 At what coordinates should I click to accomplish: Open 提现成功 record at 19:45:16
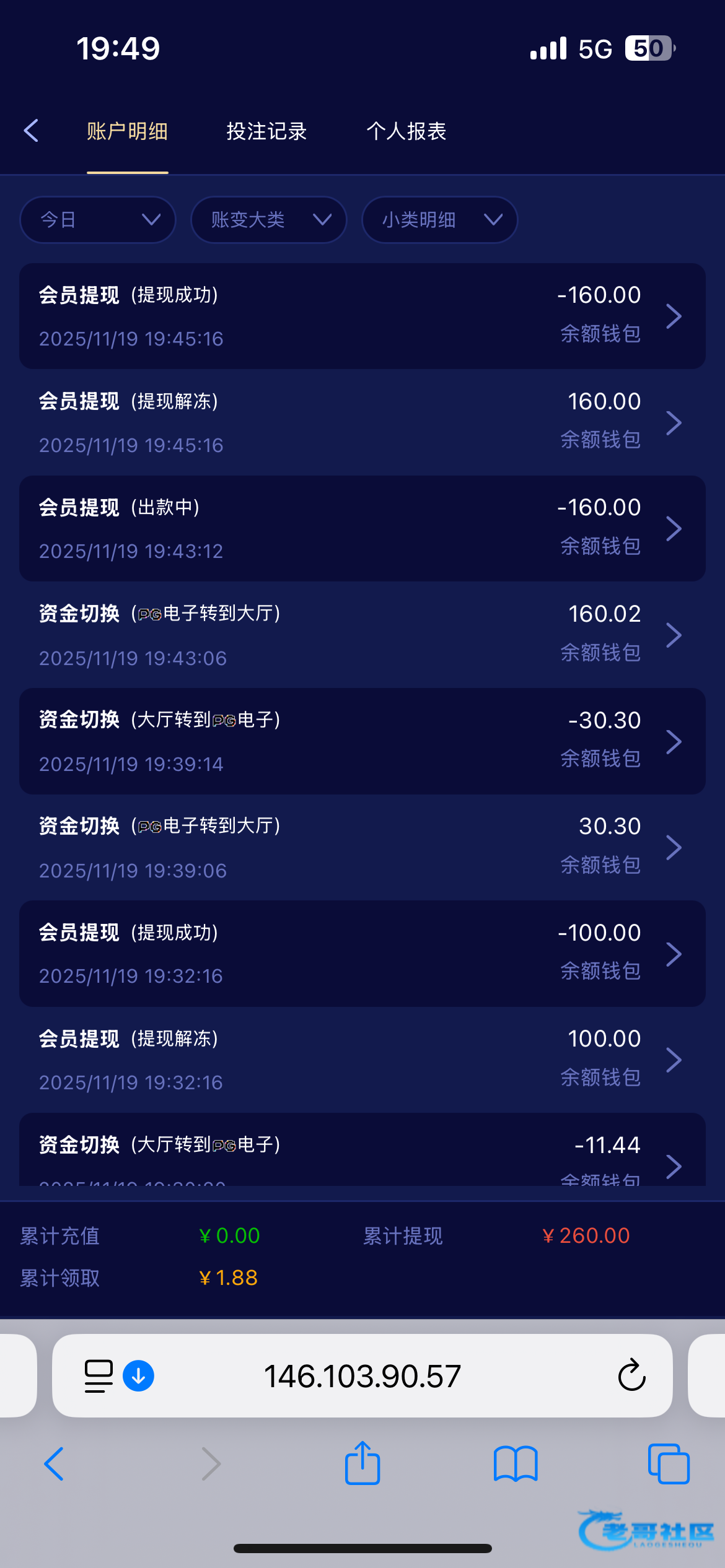(362, 316)
